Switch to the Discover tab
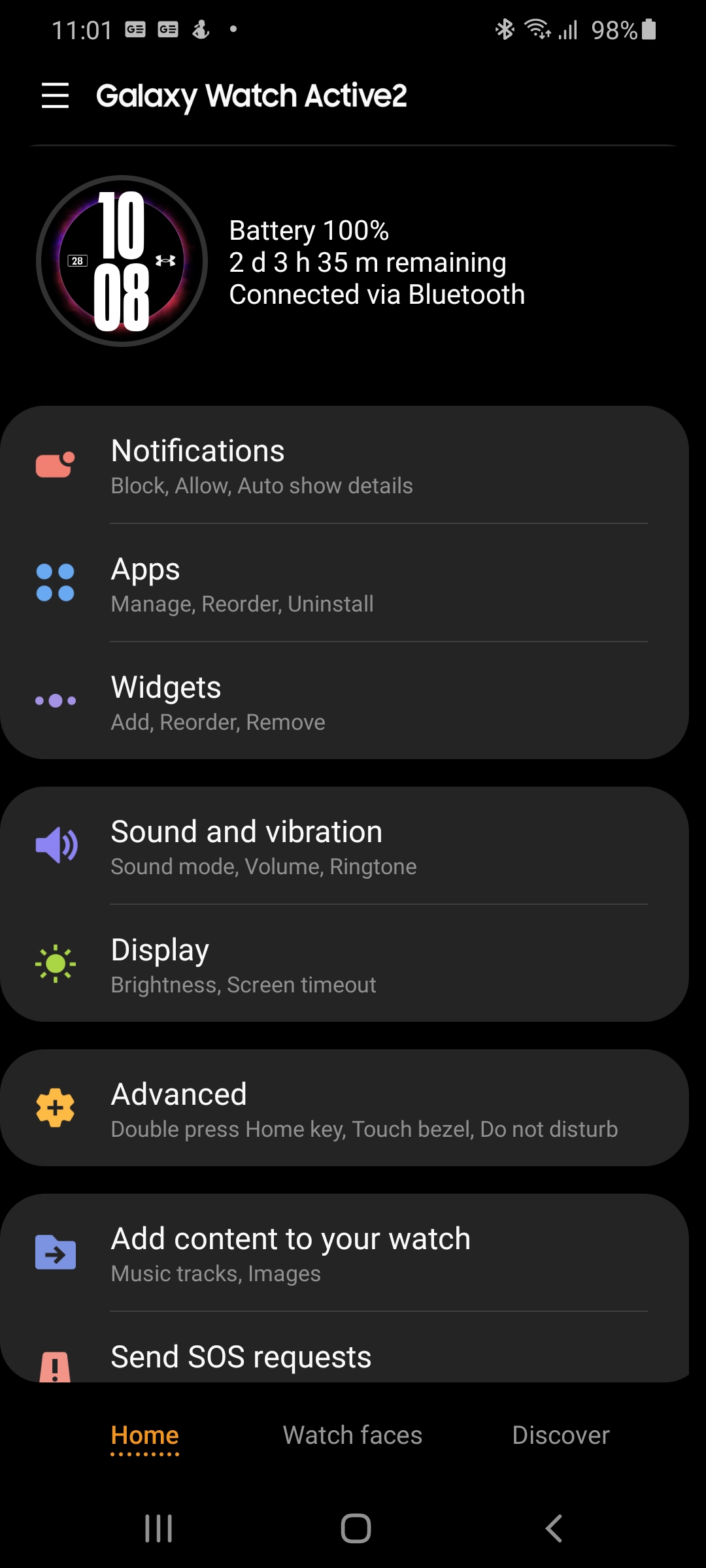Viewport: 706px width, 1568px height. [560, 1435]
